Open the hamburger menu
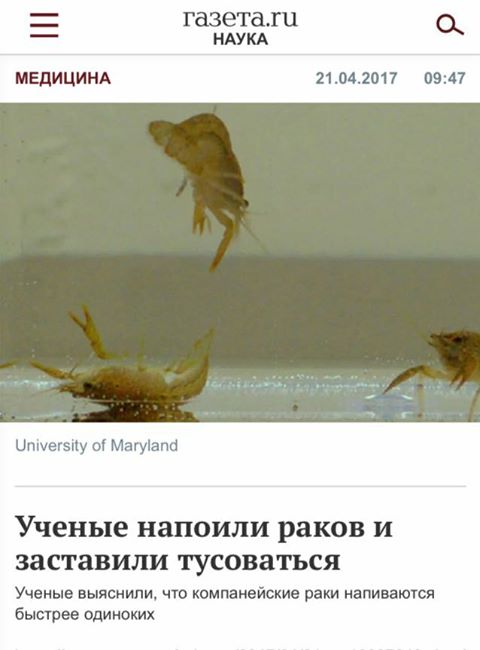The width and height of the screenshot is (480, 650). pyautogui.click(x=44, y=25)
